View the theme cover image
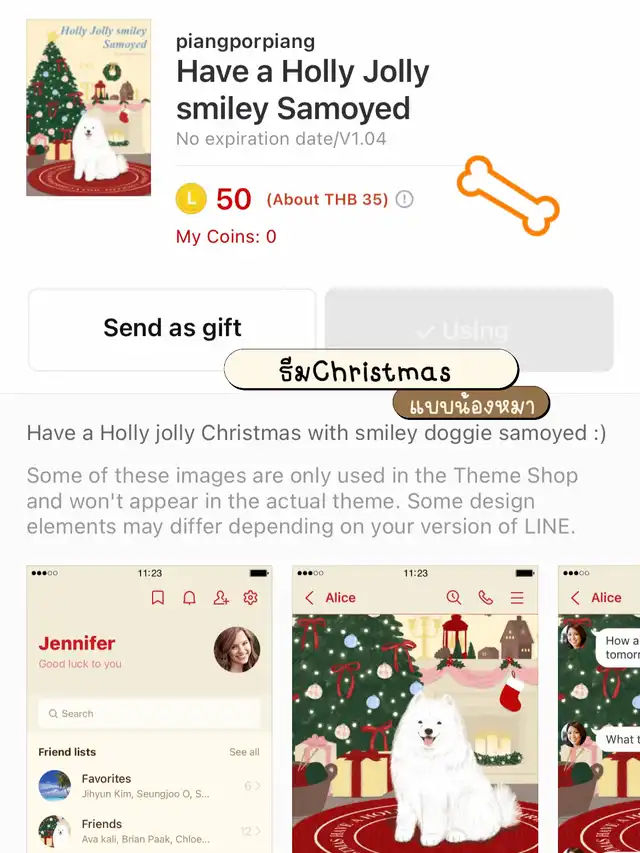The width and height of the screenshot is (640, 853). tap(88, 107)
